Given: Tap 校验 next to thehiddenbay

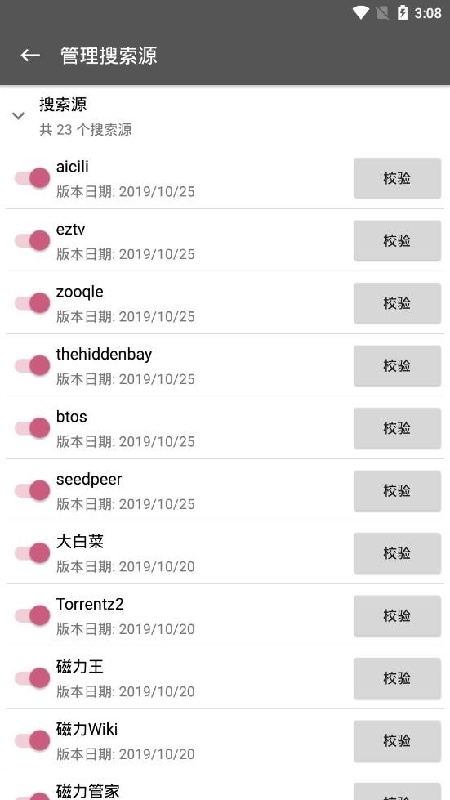Looking at the screenshot, I should tap(397, 366).
